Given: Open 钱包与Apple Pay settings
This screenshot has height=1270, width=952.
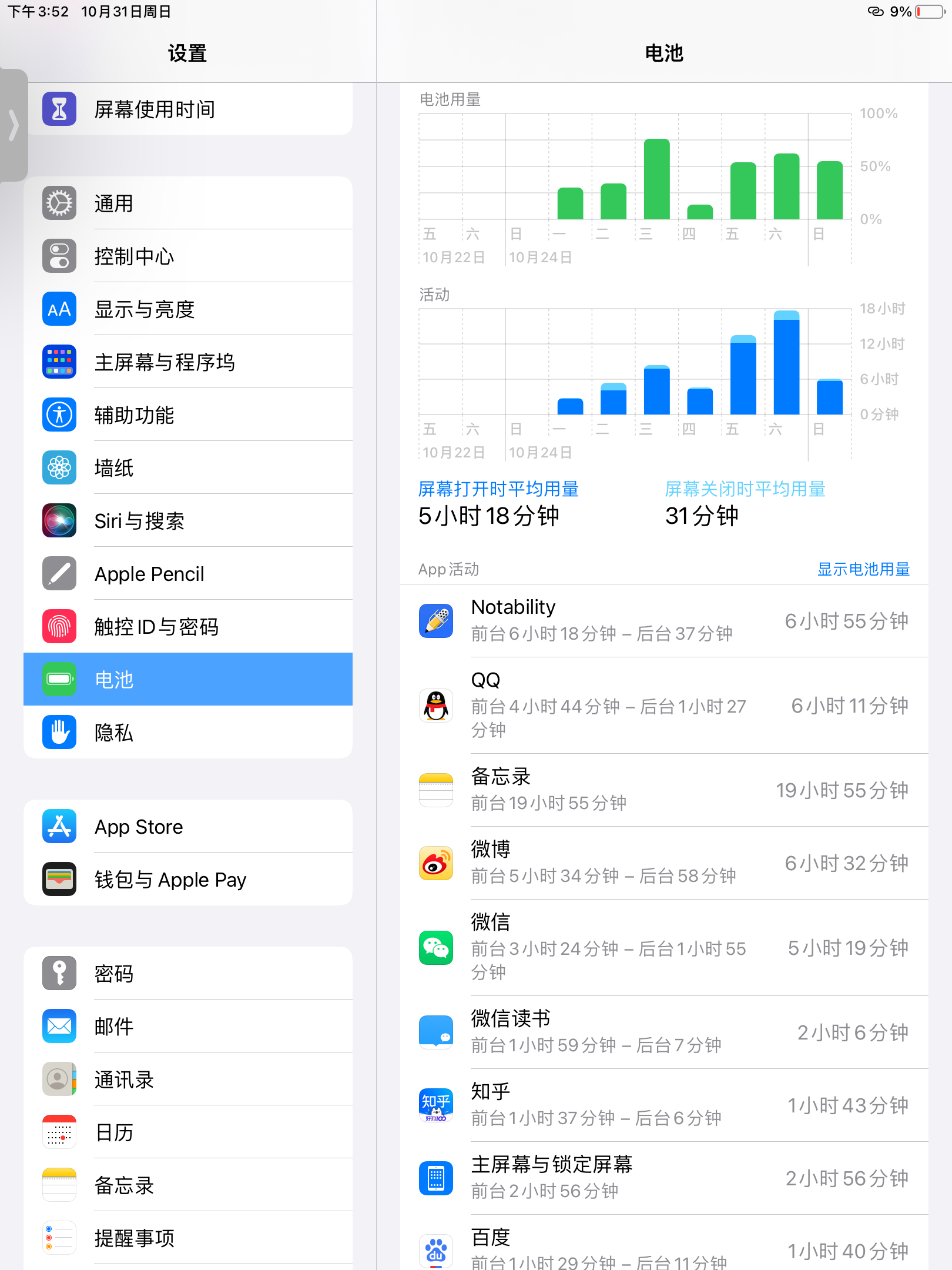Looking at the screenshot, I should click(188, 880).
